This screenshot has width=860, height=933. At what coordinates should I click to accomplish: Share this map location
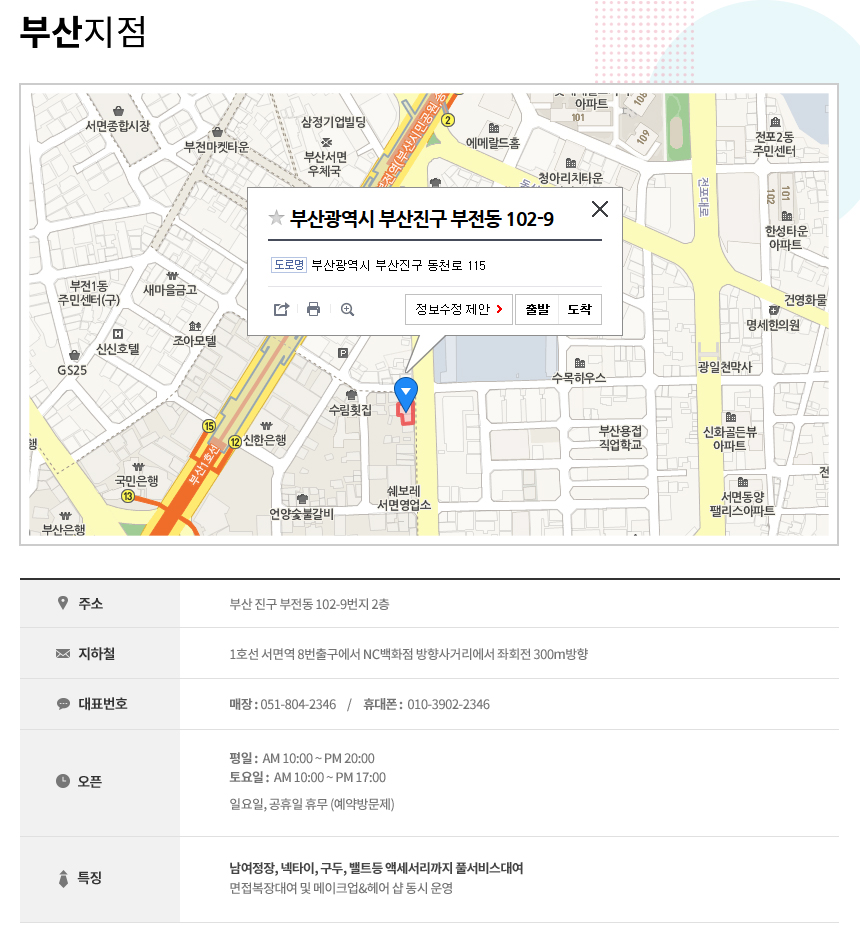(281, 309)
